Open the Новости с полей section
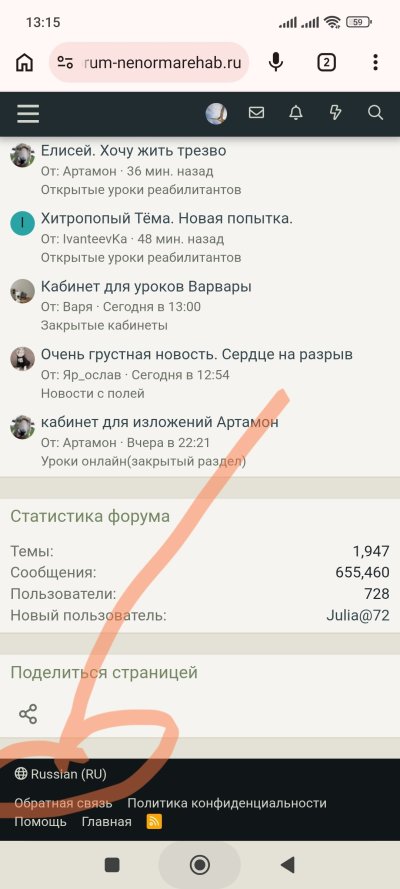400x889 pixels. click(92, 393)
